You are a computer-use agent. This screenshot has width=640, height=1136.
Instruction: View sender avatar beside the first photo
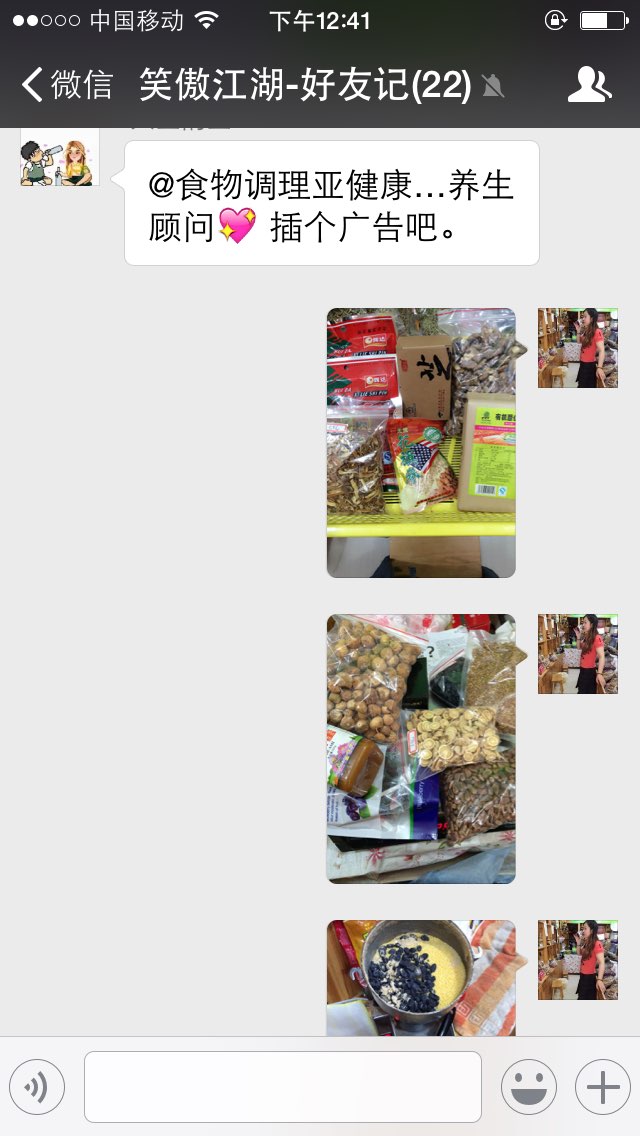[578, 348]
